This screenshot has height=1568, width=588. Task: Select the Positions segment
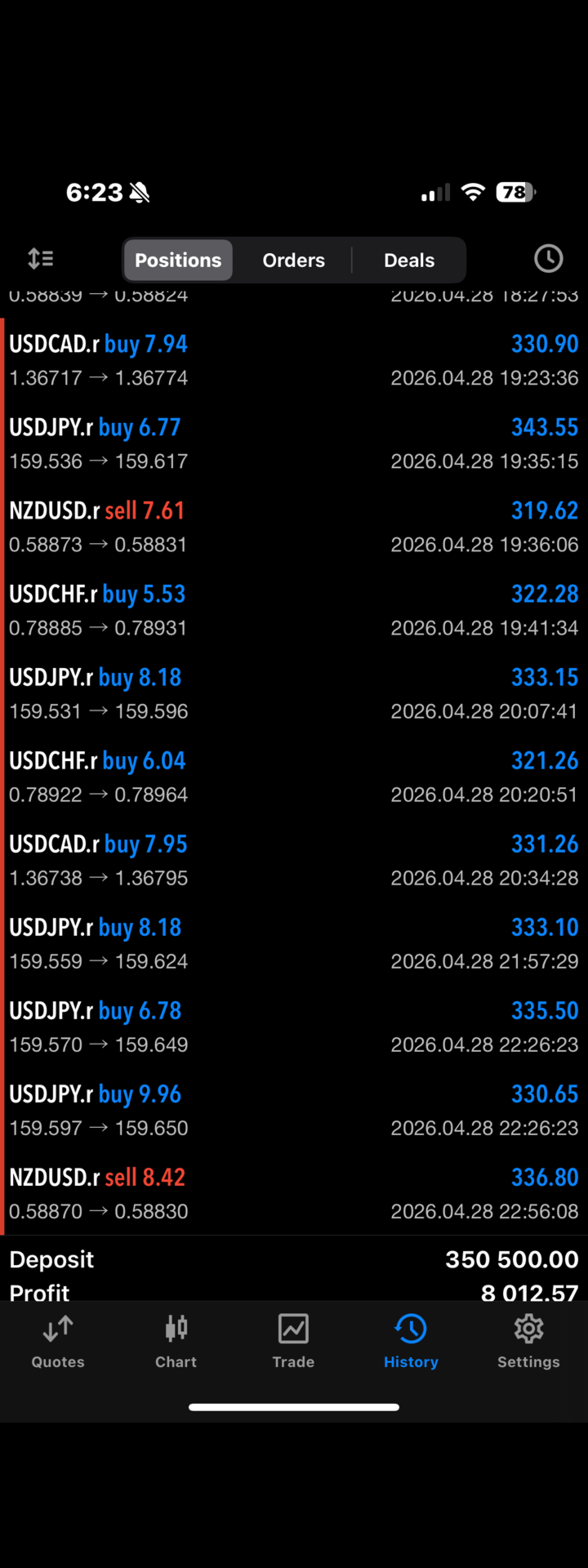(x=178, y=260)
